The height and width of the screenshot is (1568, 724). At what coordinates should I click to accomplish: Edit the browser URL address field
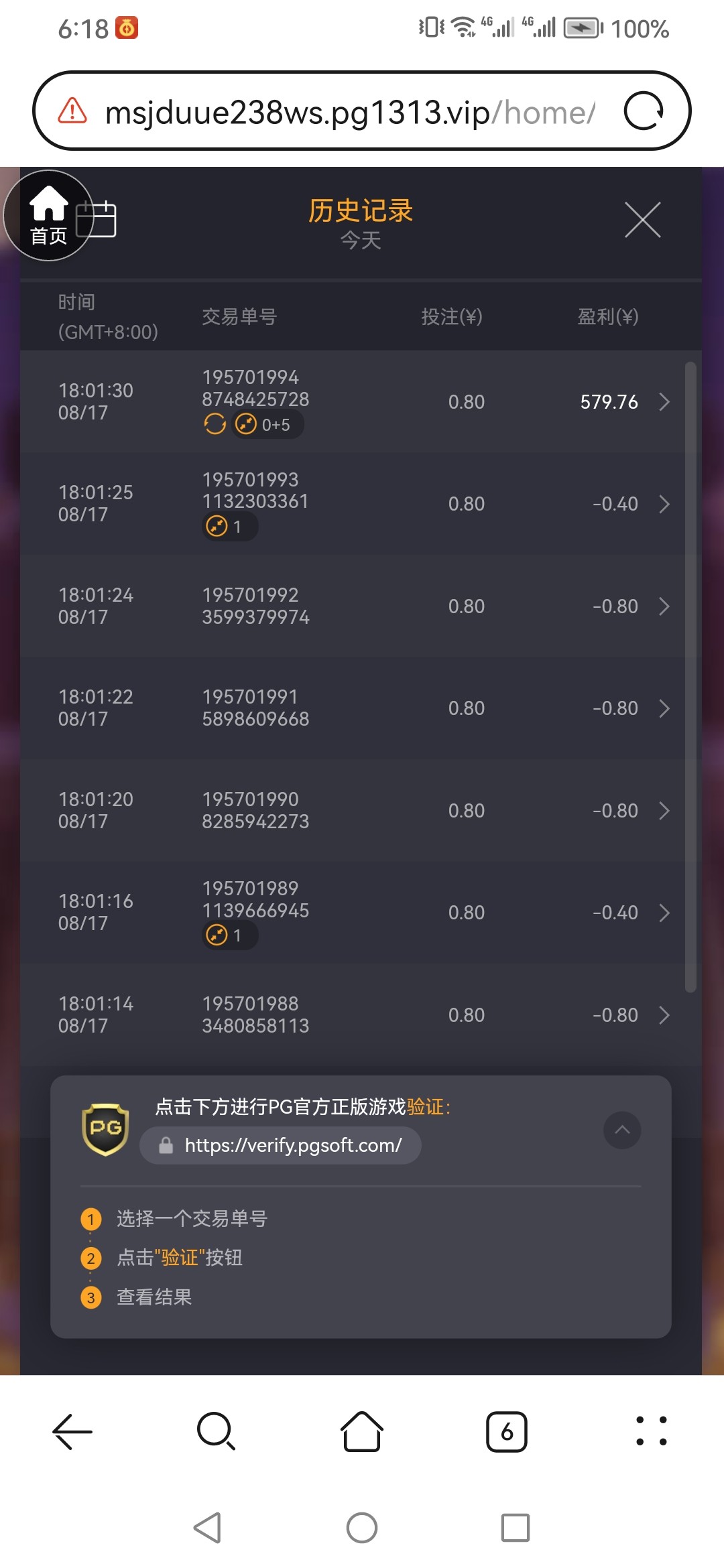coord(349,111)
